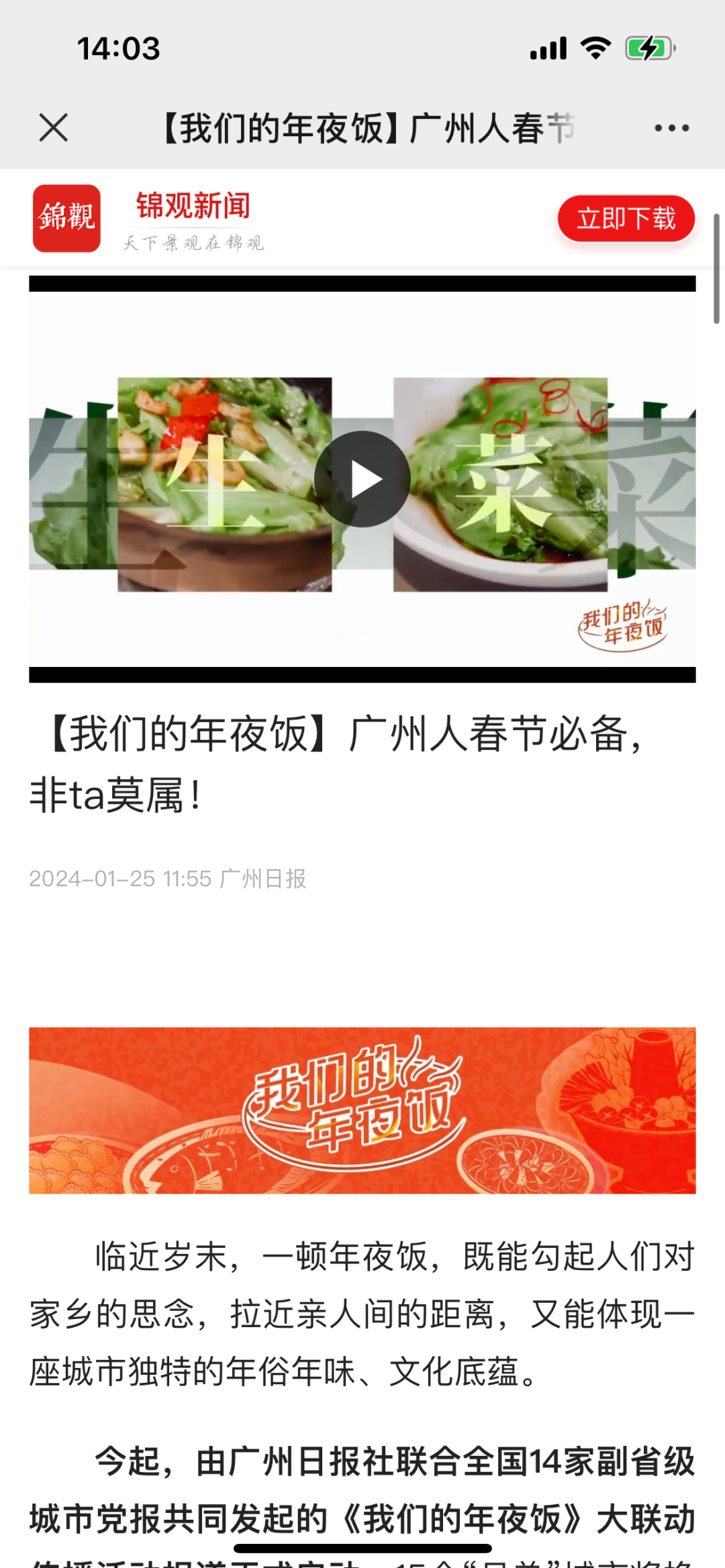This screenshot has height=1568, width=725.
Task: Open the 锦观新闻 app banner
Action: coord(193,219)
